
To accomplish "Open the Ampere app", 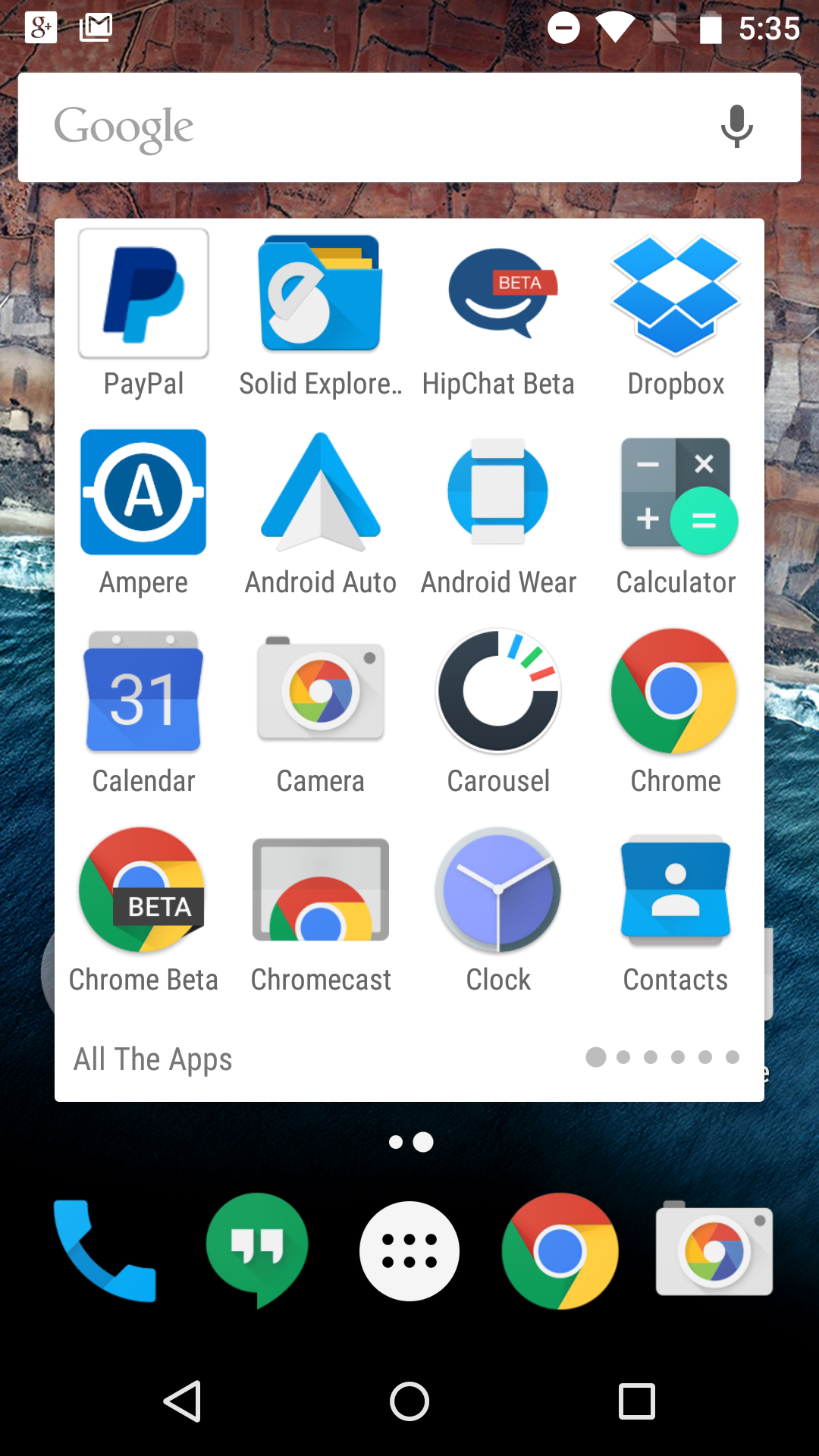I will 143,493.
